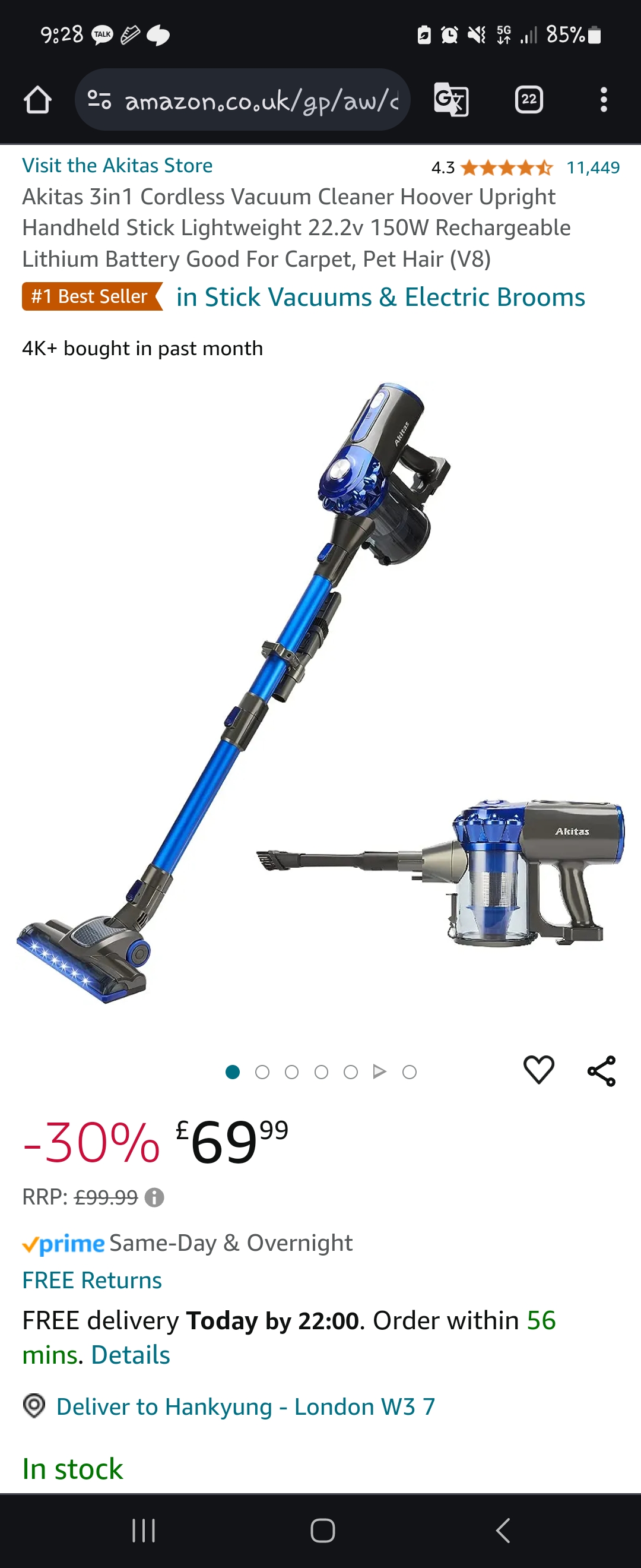Screen dimensions: 641x1568
Task: Open recent apps from navigation bar
Action: click(144, 1529)
